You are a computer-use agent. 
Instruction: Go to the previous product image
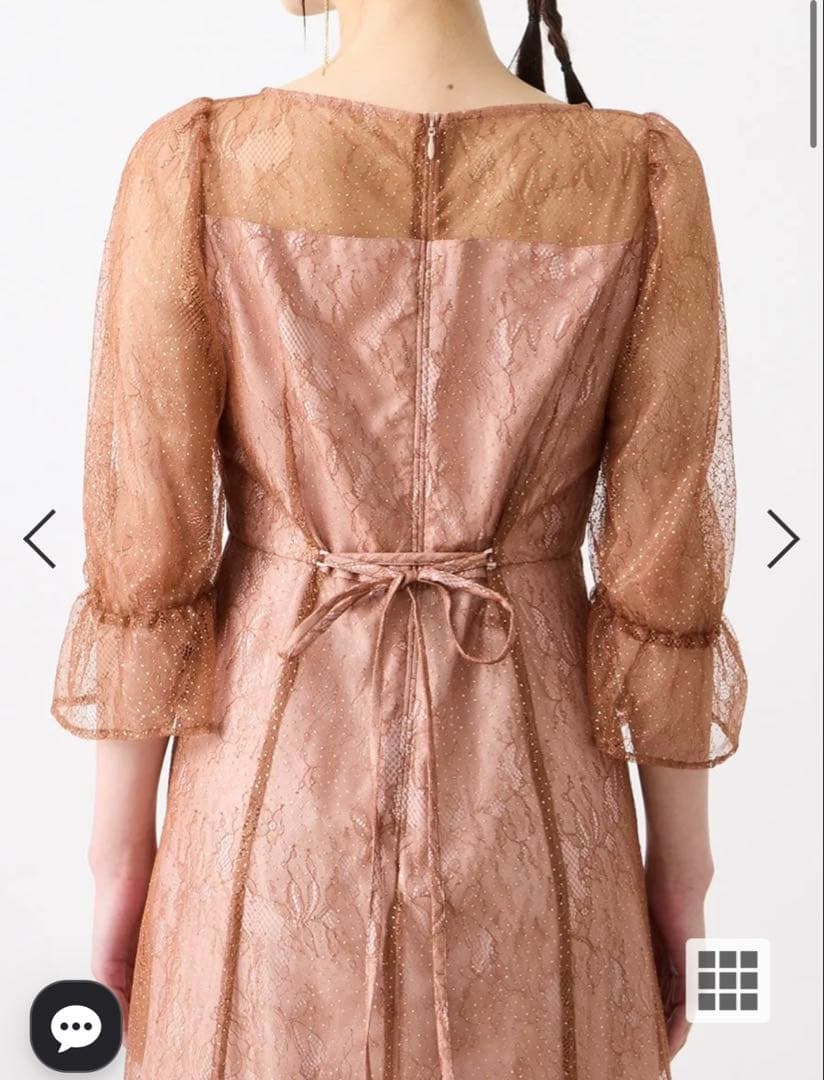point(40,539)
